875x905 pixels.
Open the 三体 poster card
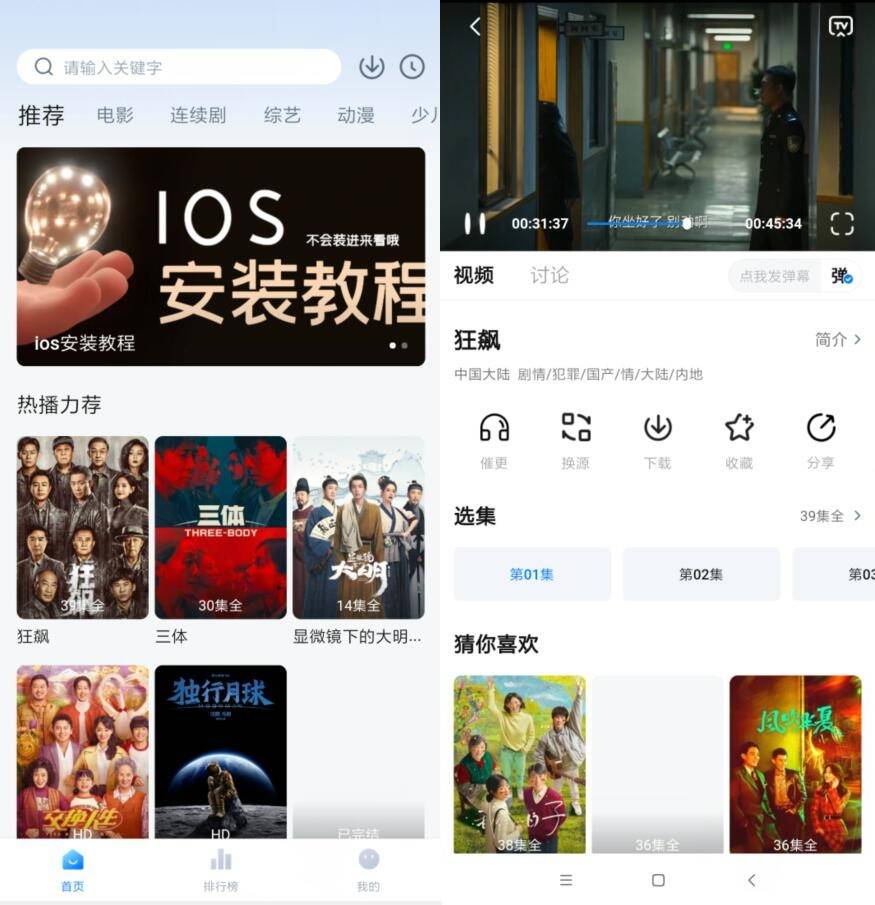(220, 527)
